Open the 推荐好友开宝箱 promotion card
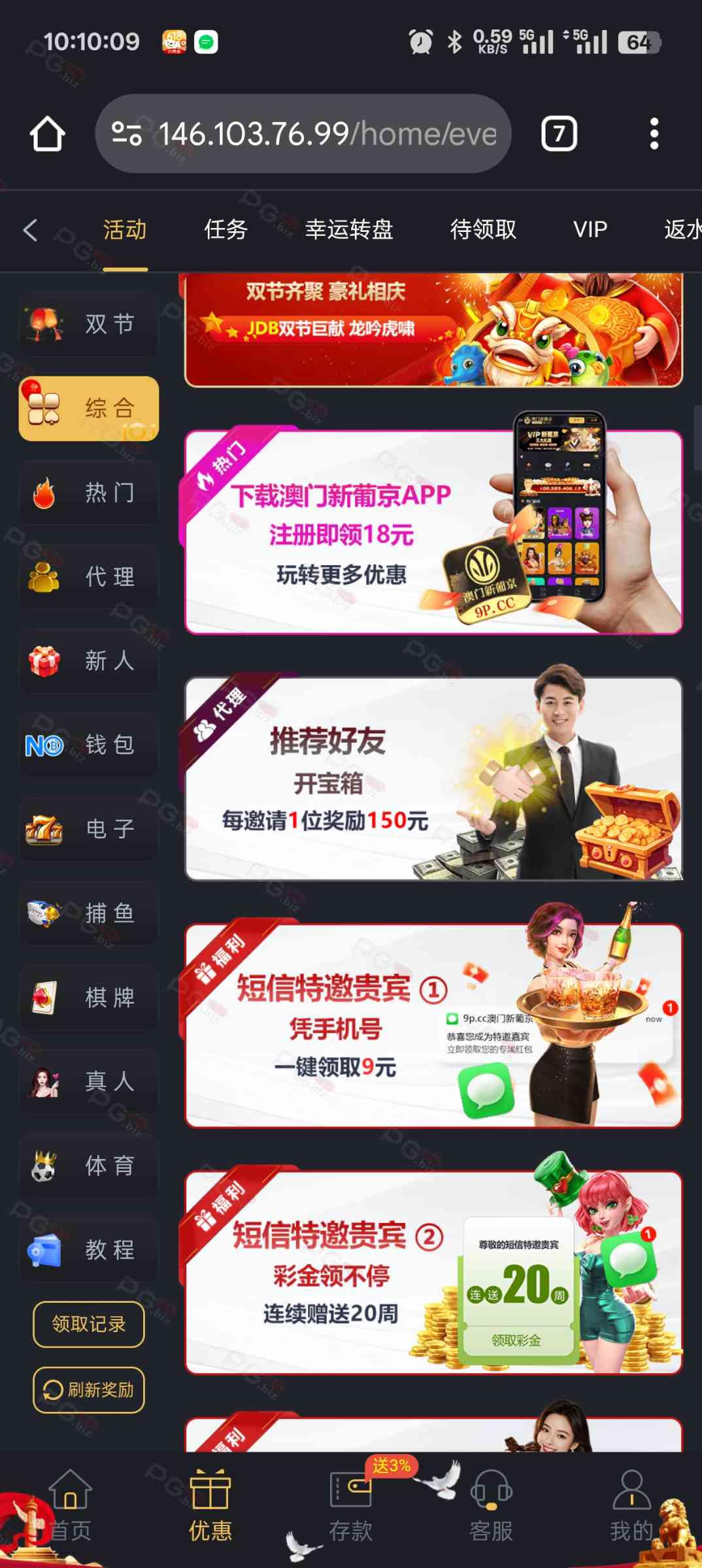Image resolution: width=702 pixels, height=1568 pixels. click(x=433, y=779)
